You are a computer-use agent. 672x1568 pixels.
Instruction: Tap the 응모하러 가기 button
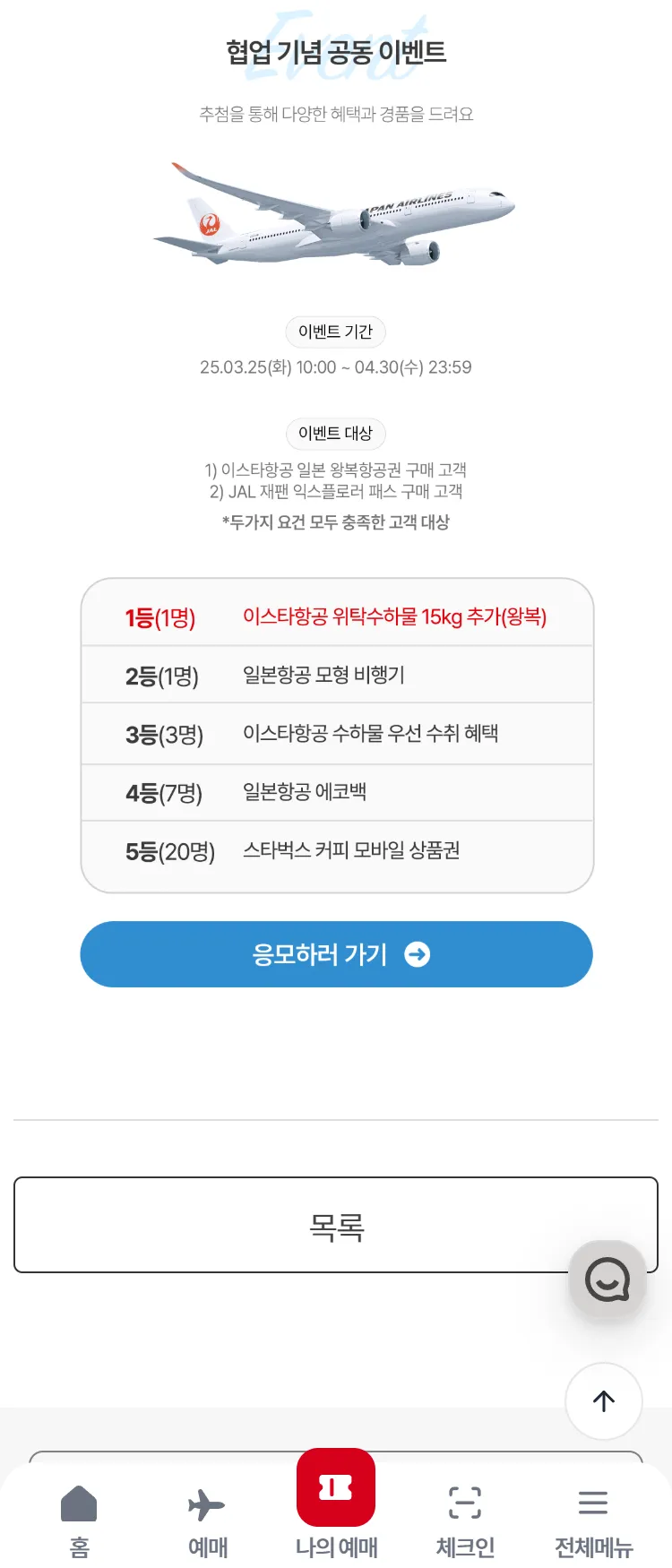coord(336,954)
